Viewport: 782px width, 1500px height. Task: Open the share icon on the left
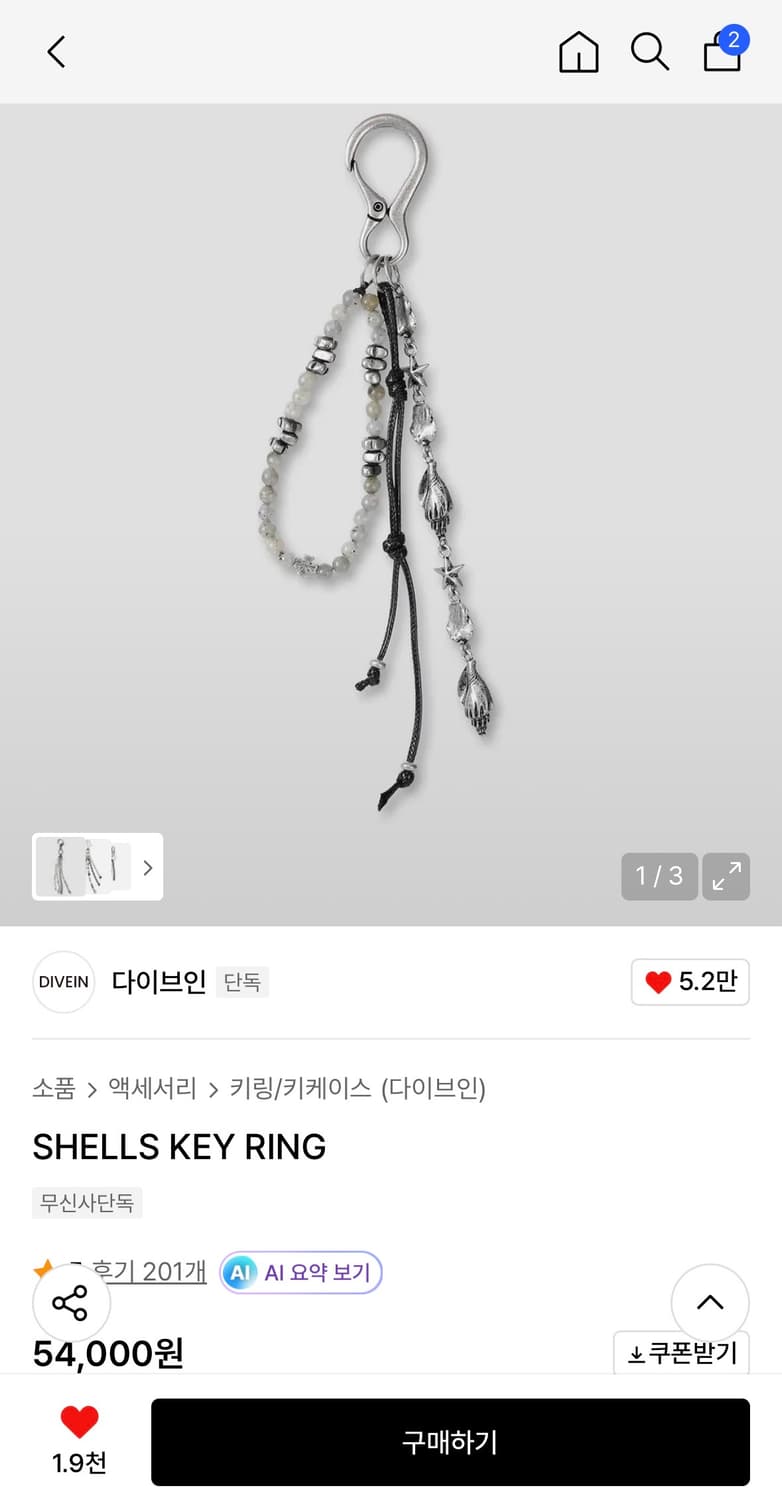click(71, 1302)
